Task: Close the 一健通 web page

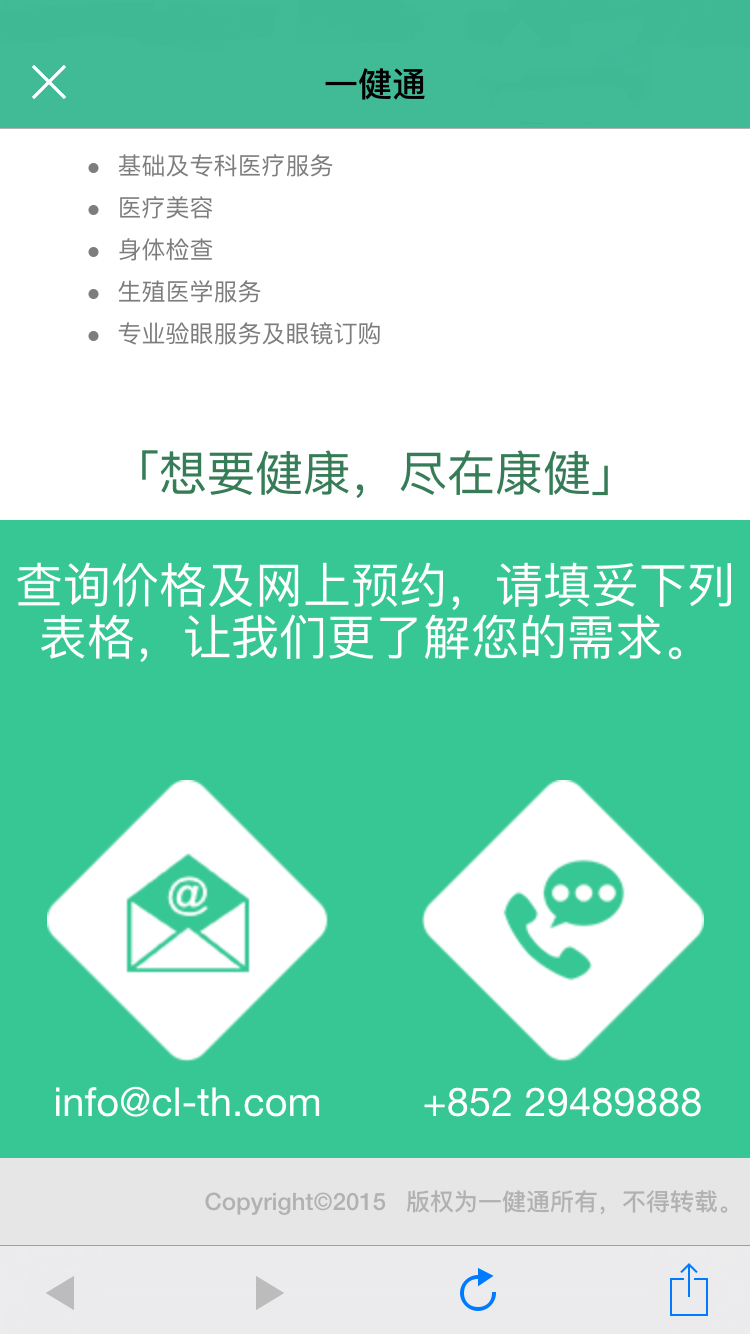Action: point(48,82)
